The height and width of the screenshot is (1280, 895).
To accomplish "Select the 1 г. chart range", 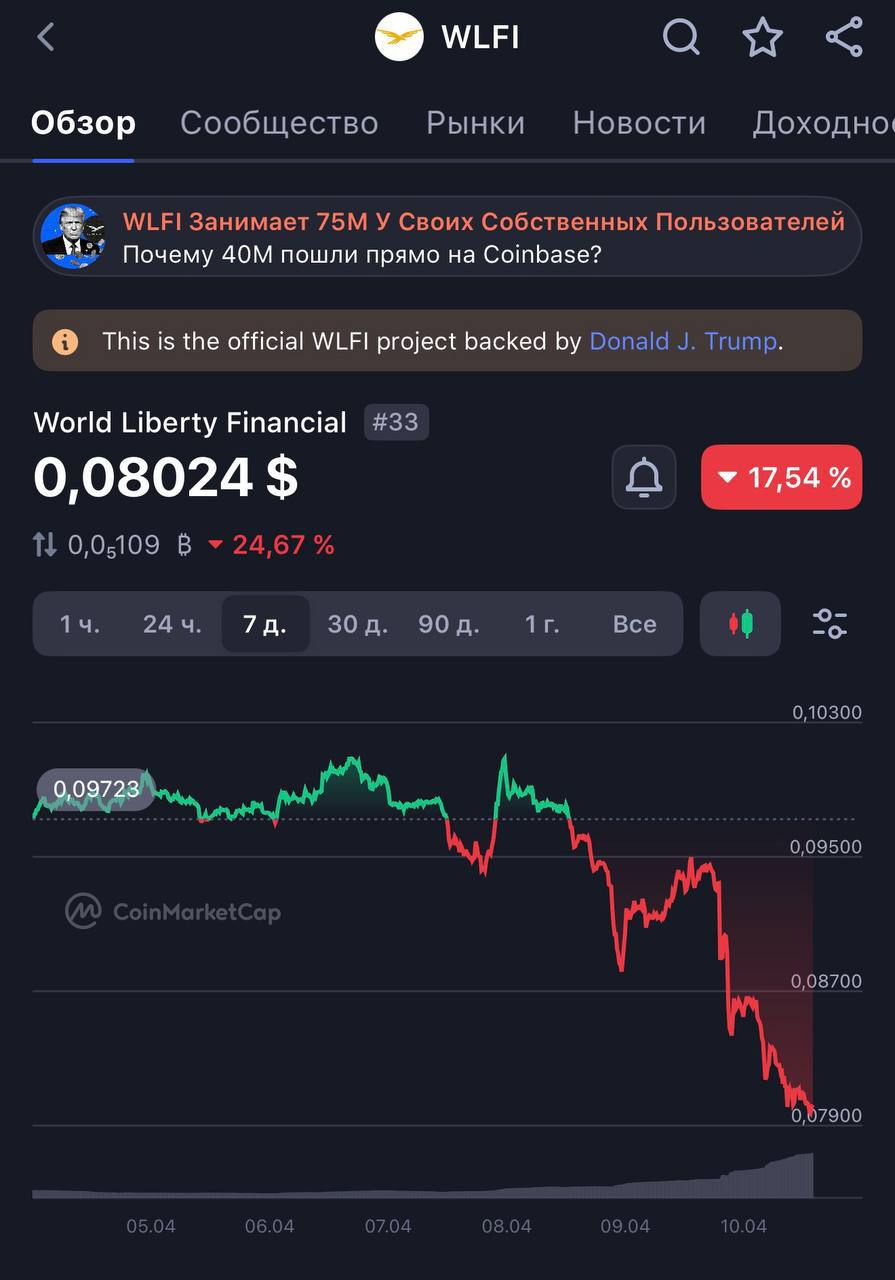I will click(x=542, y=624).
